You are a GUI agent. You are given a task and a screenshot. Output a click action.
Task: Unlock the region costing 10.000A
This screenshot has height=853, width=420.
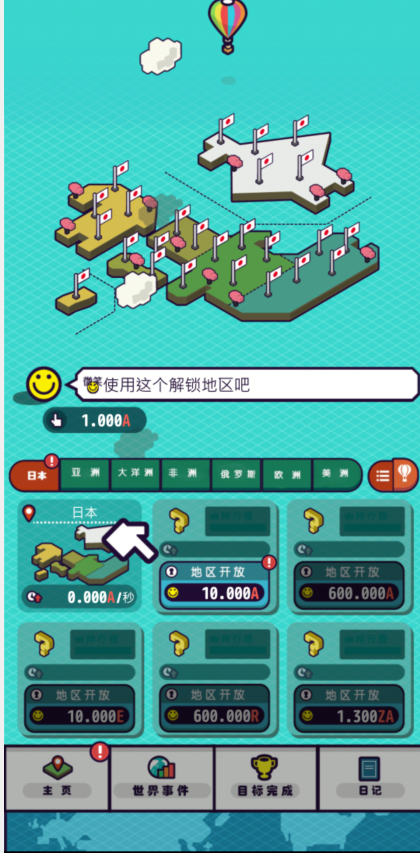point(214,585)
